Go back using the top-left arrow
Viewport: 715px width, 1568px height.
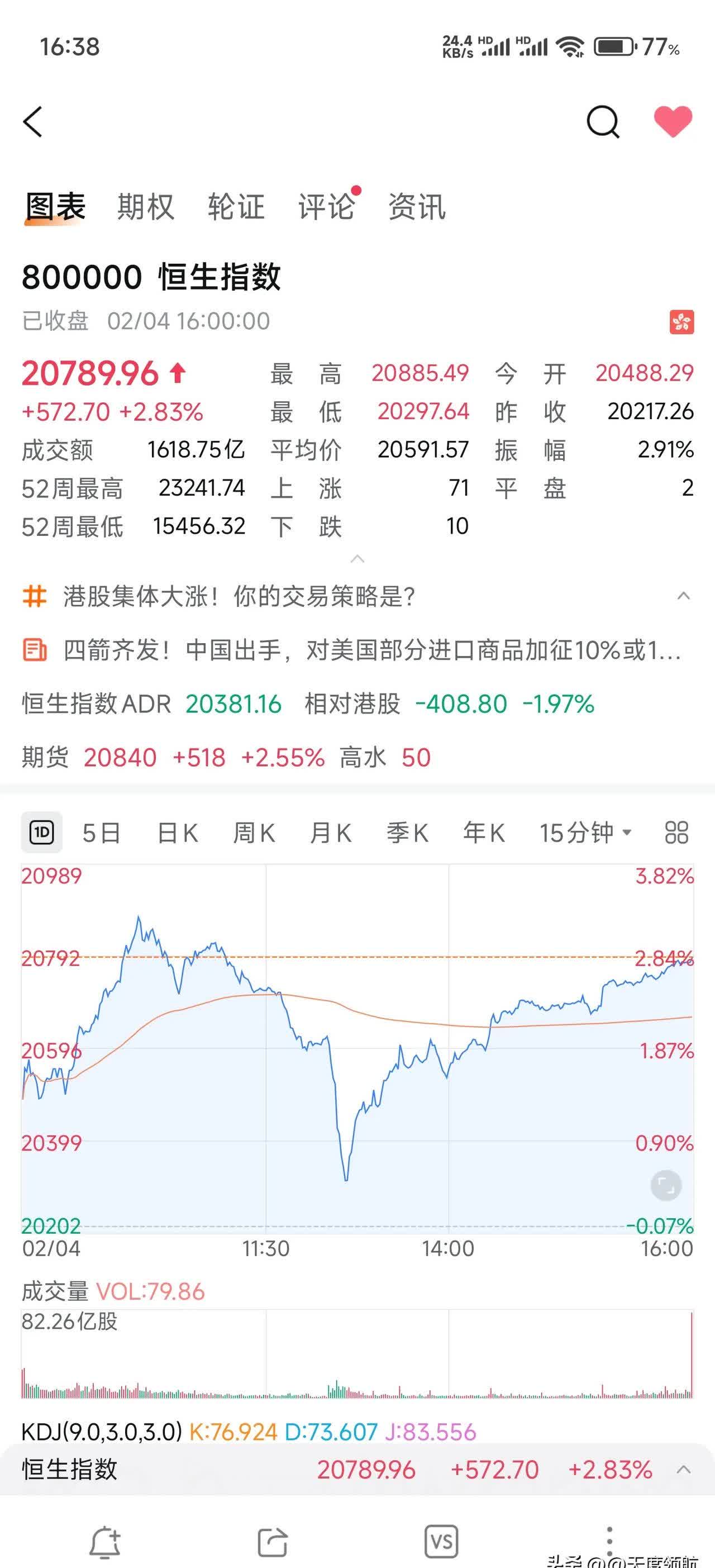point(34,122)
